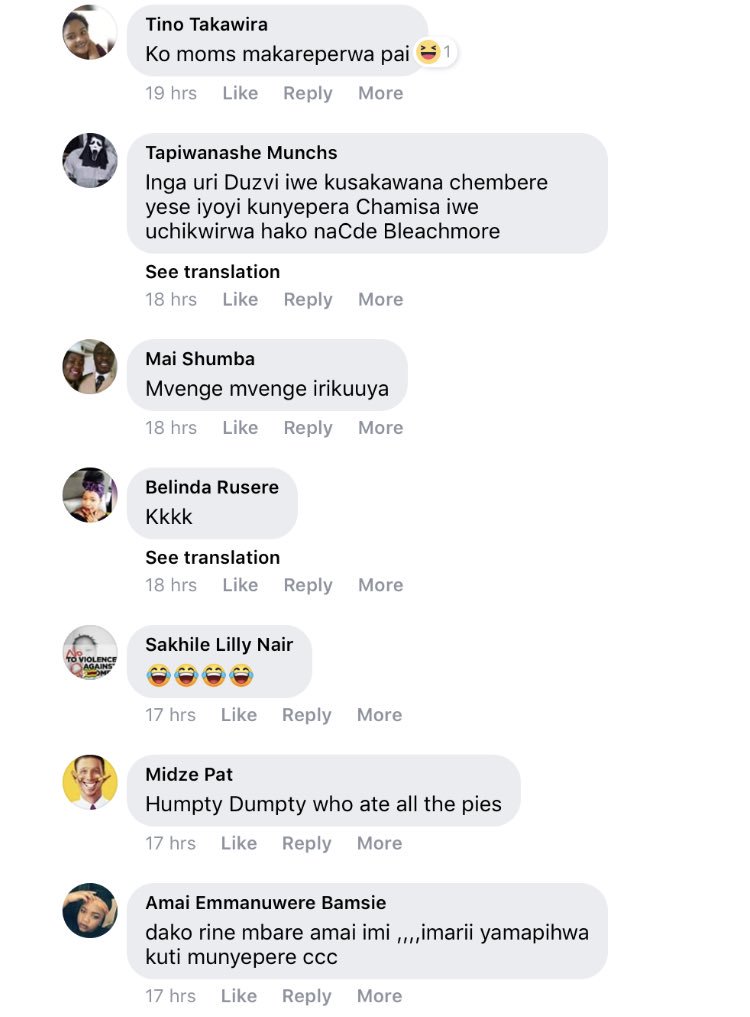See translation of Tapiwanashe Munchs' comment

[212, 271]
